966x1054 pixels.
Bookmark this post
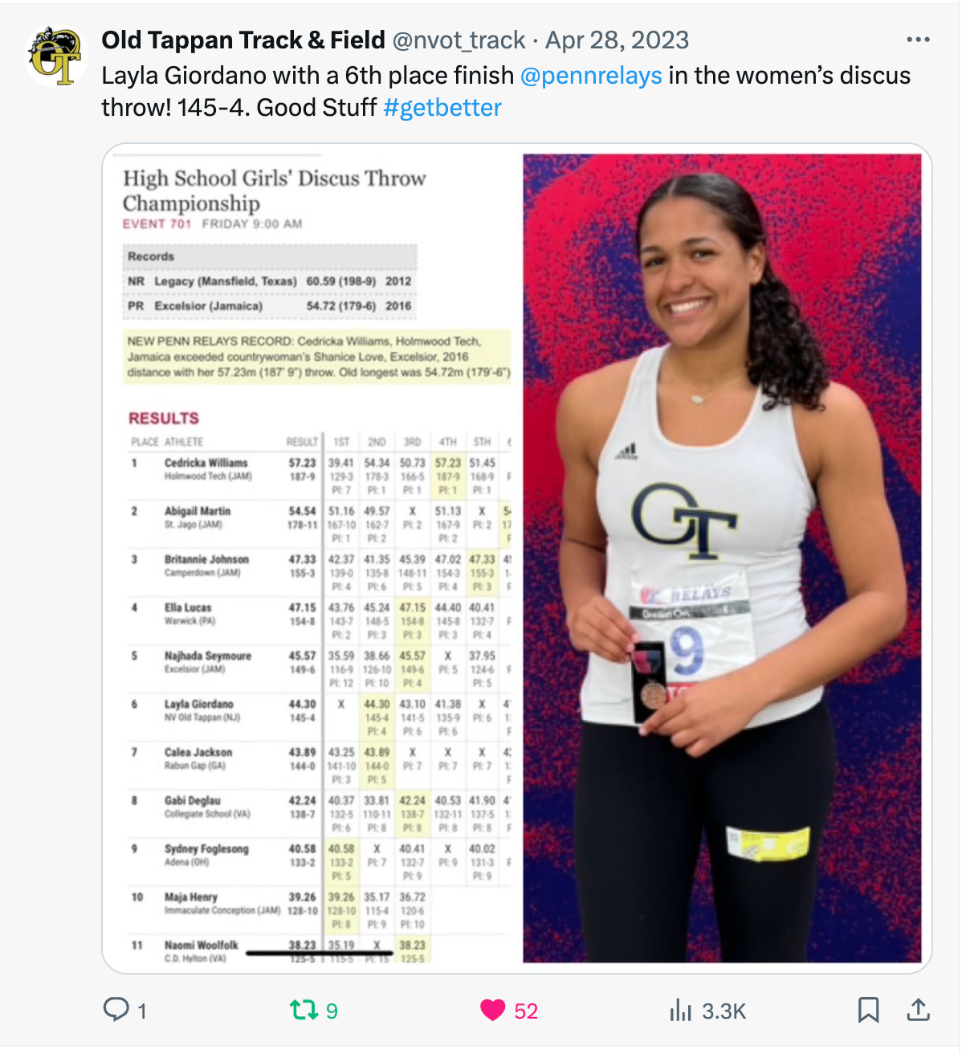(x=868, y=1011)
